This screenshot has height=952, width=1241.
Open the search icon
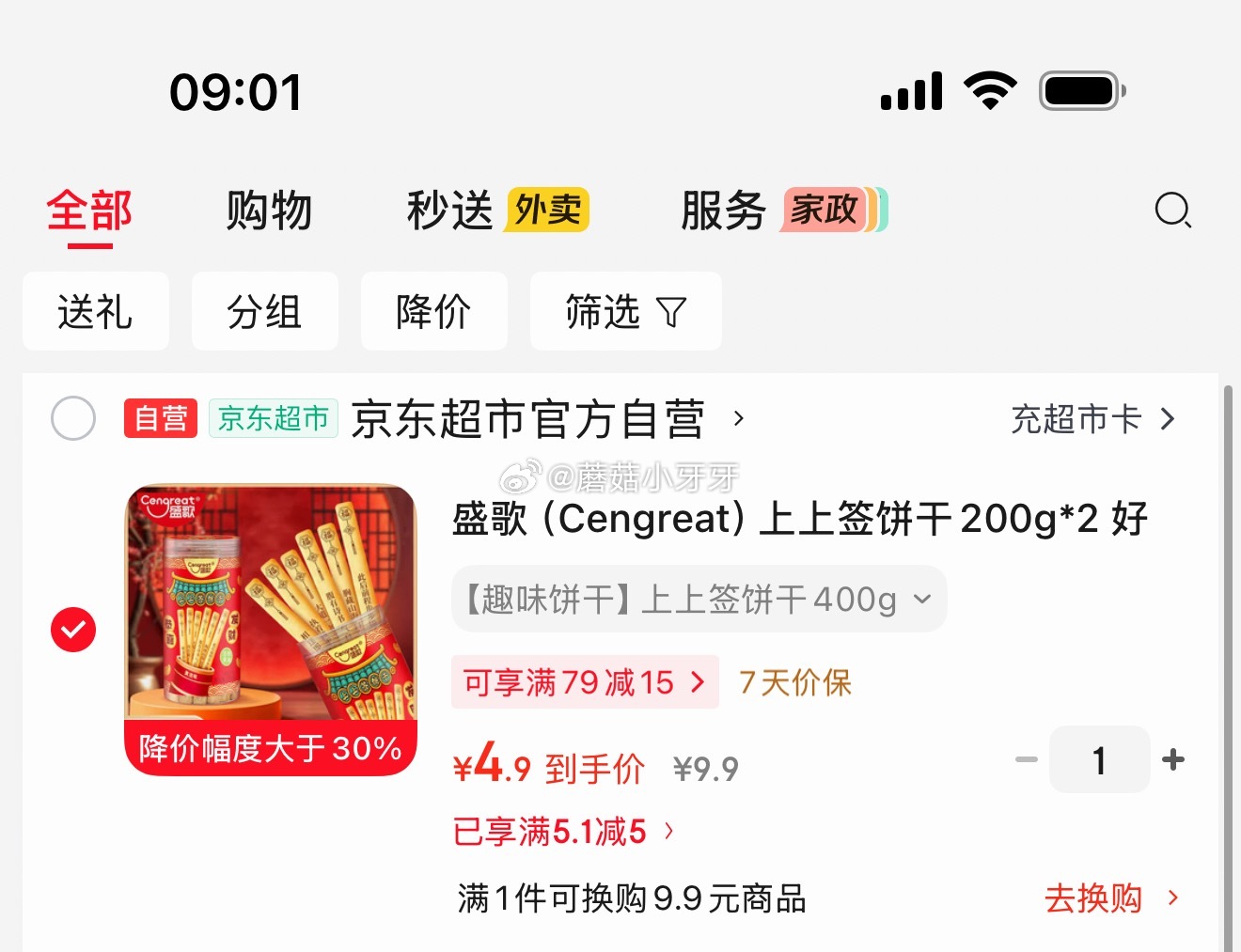pos(1172,210)
